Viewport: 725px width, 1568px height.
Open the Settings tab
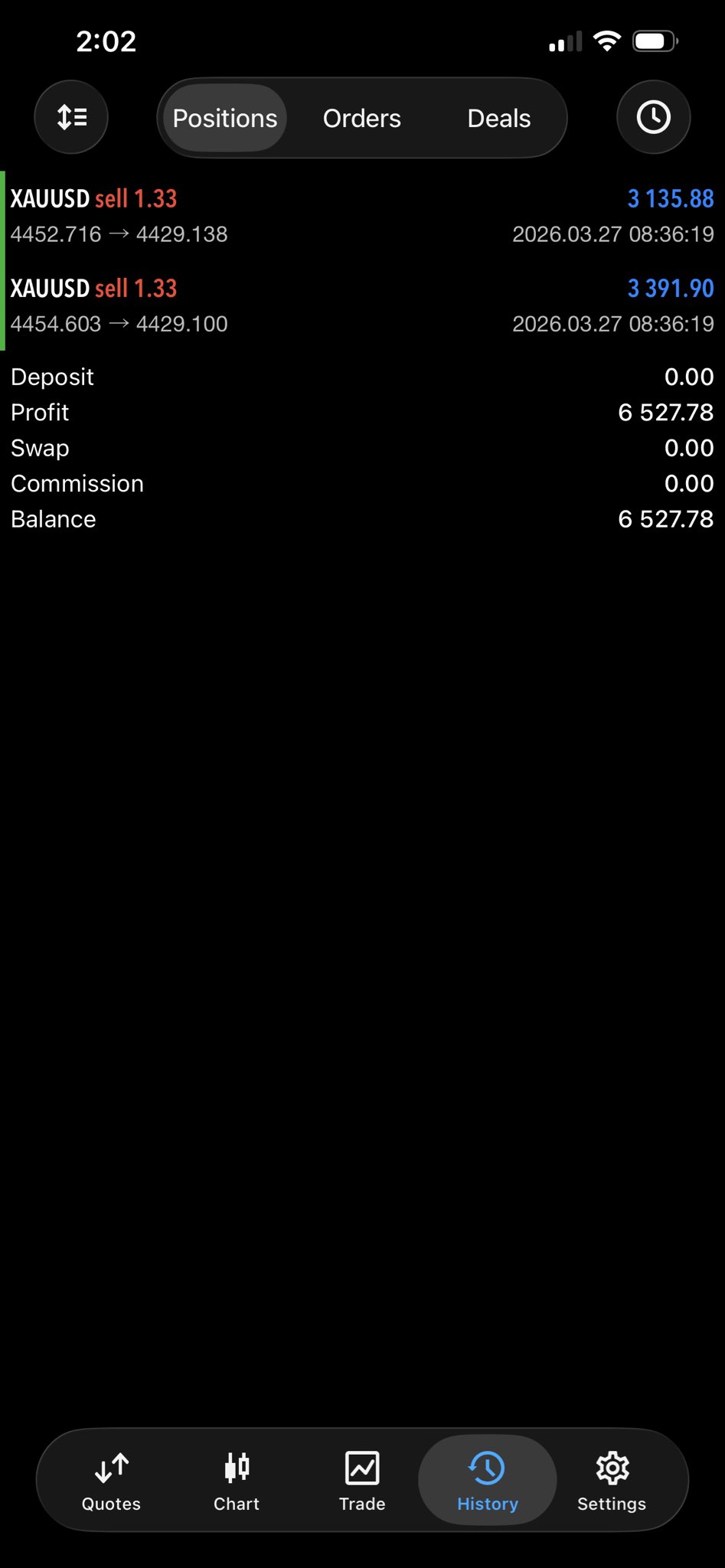pos(611,1481)
